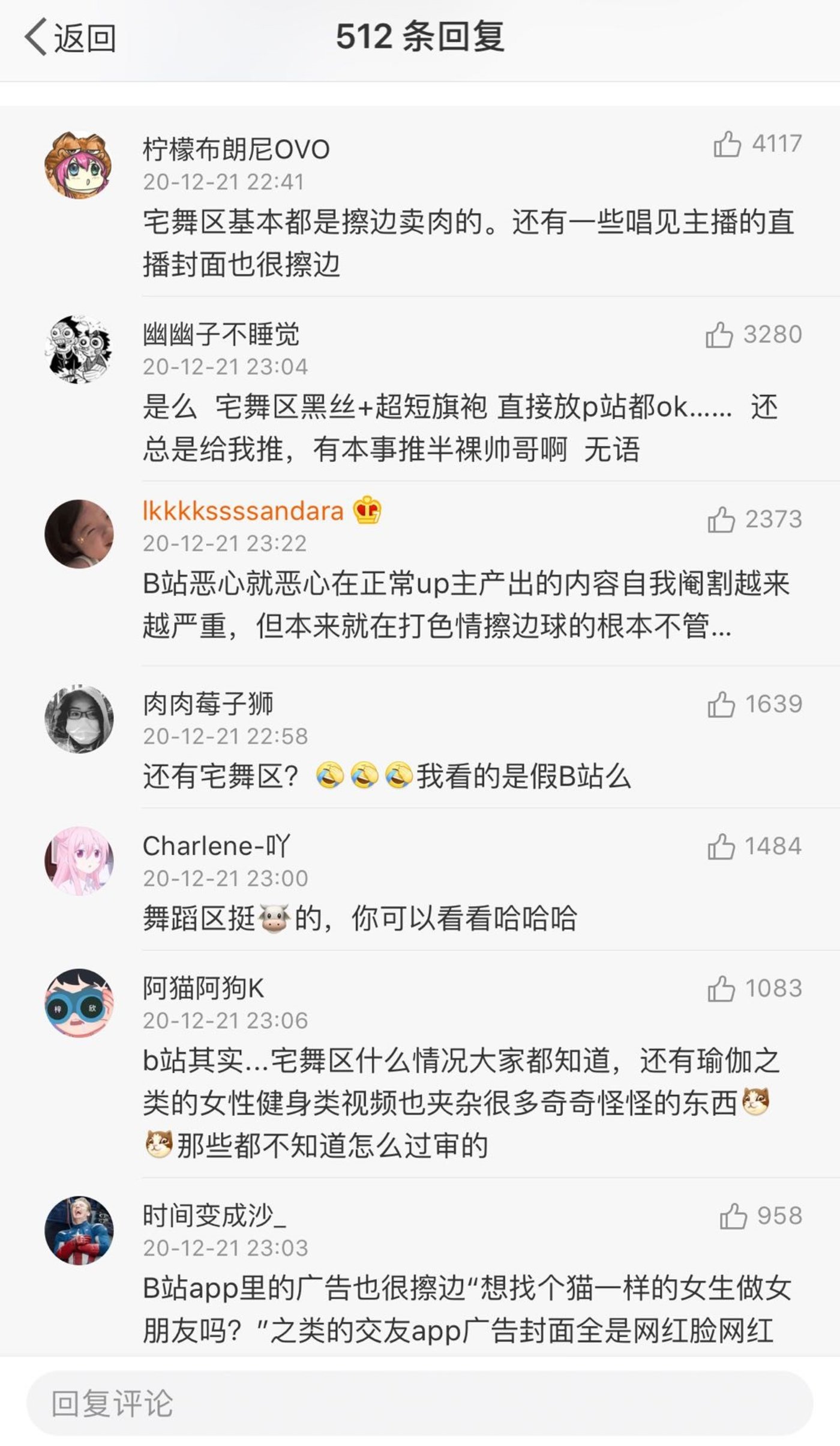Open 肉肉莓子狮's profile picture
840x1446 pixels.
pos(79,719)
